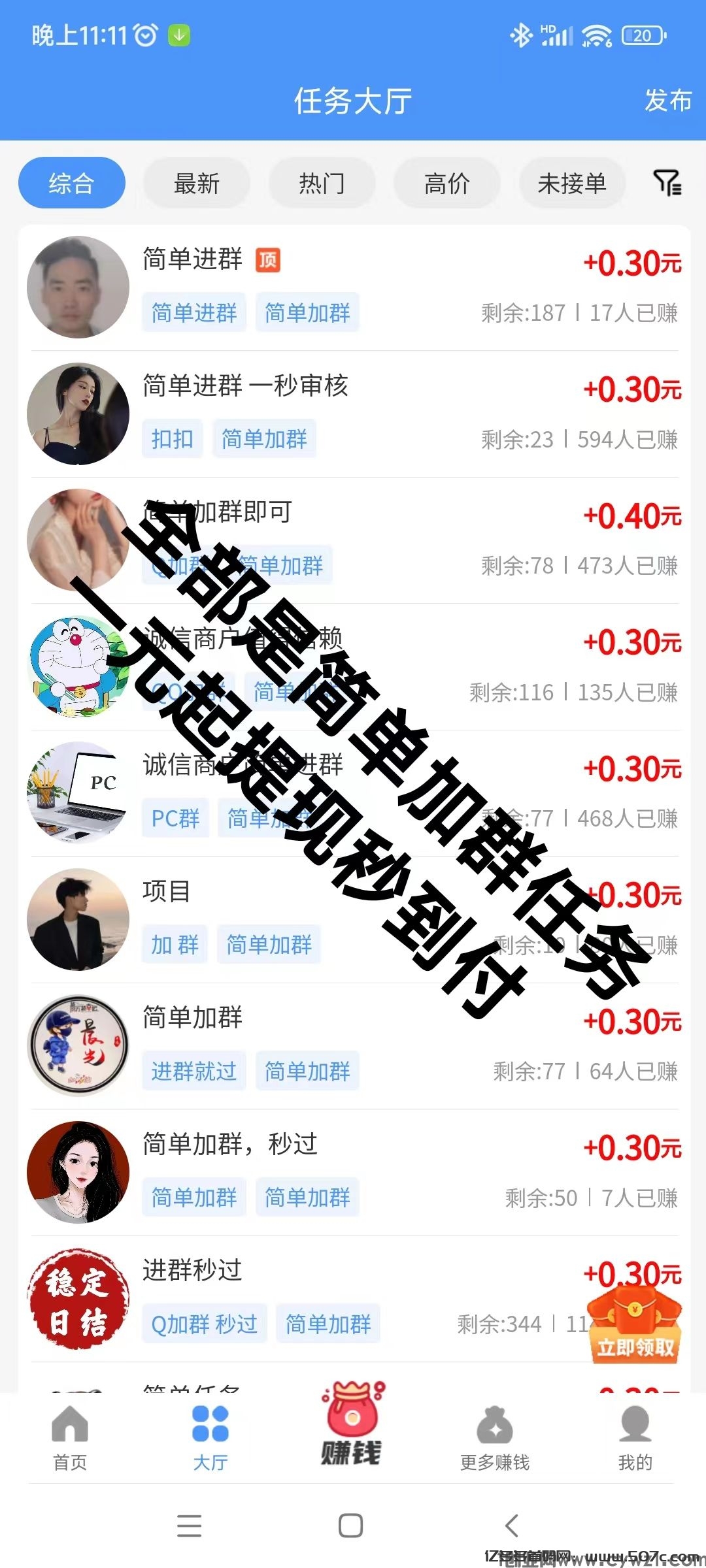The height and width of the screenshot is (1568, 706).
Task: Select the 高价 tab
Action: 446,184
